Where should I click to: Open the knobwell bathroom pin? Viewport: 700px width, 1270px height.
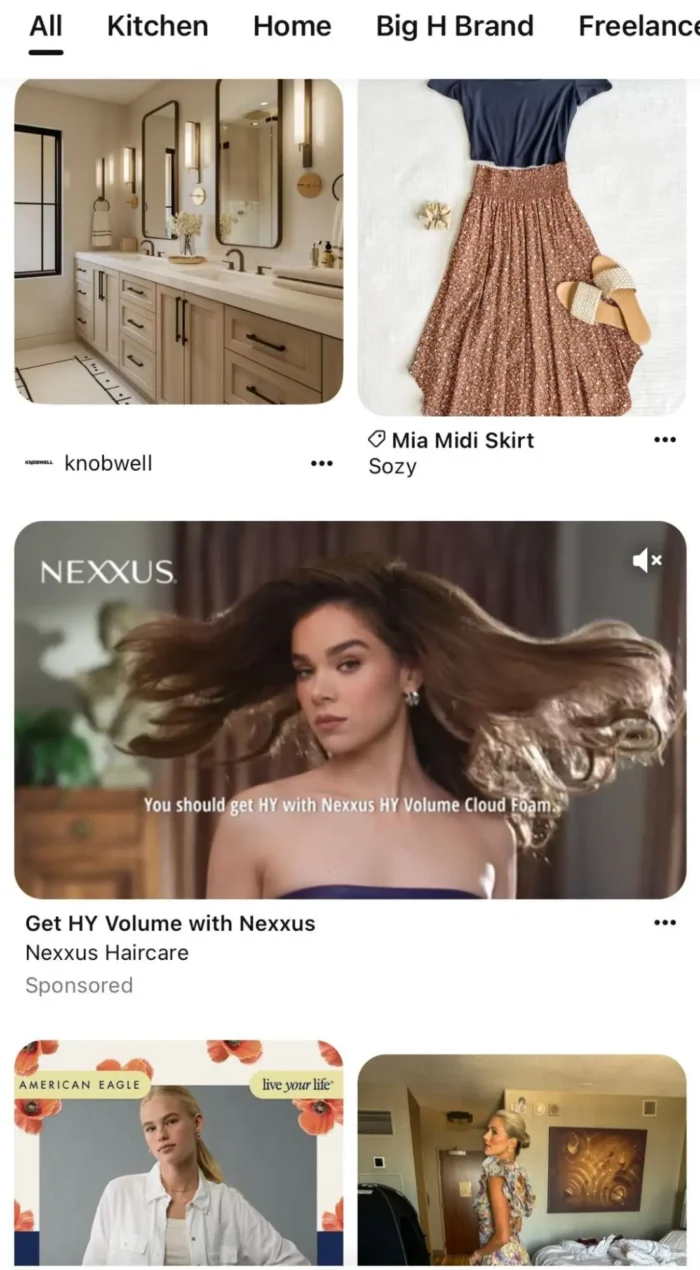[178, 242]
